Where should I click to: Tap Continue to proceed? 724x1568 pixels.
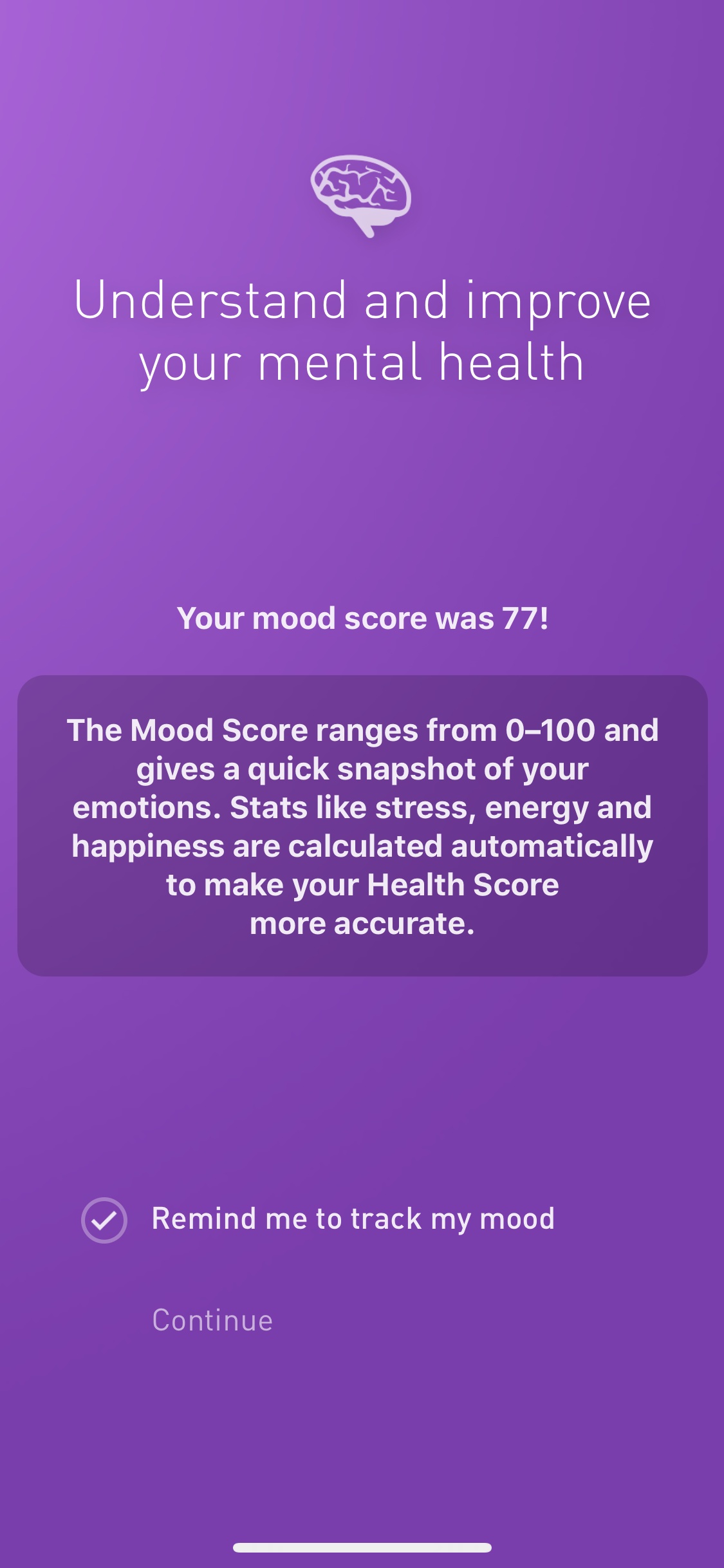click(212, 1321)
